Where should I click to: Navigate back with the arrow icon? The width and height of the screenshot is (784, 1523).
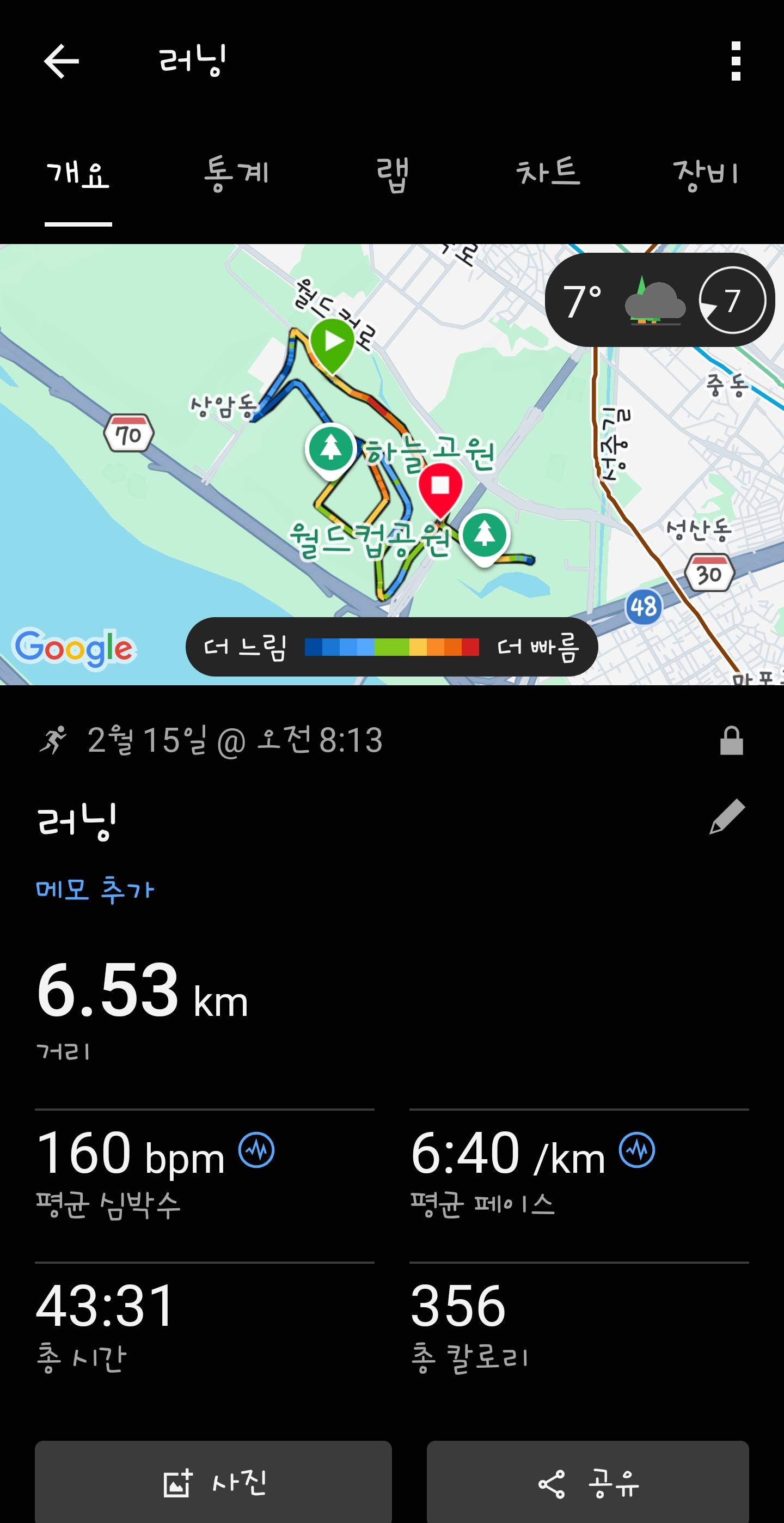pyautogui.click(x=61, y=61)
